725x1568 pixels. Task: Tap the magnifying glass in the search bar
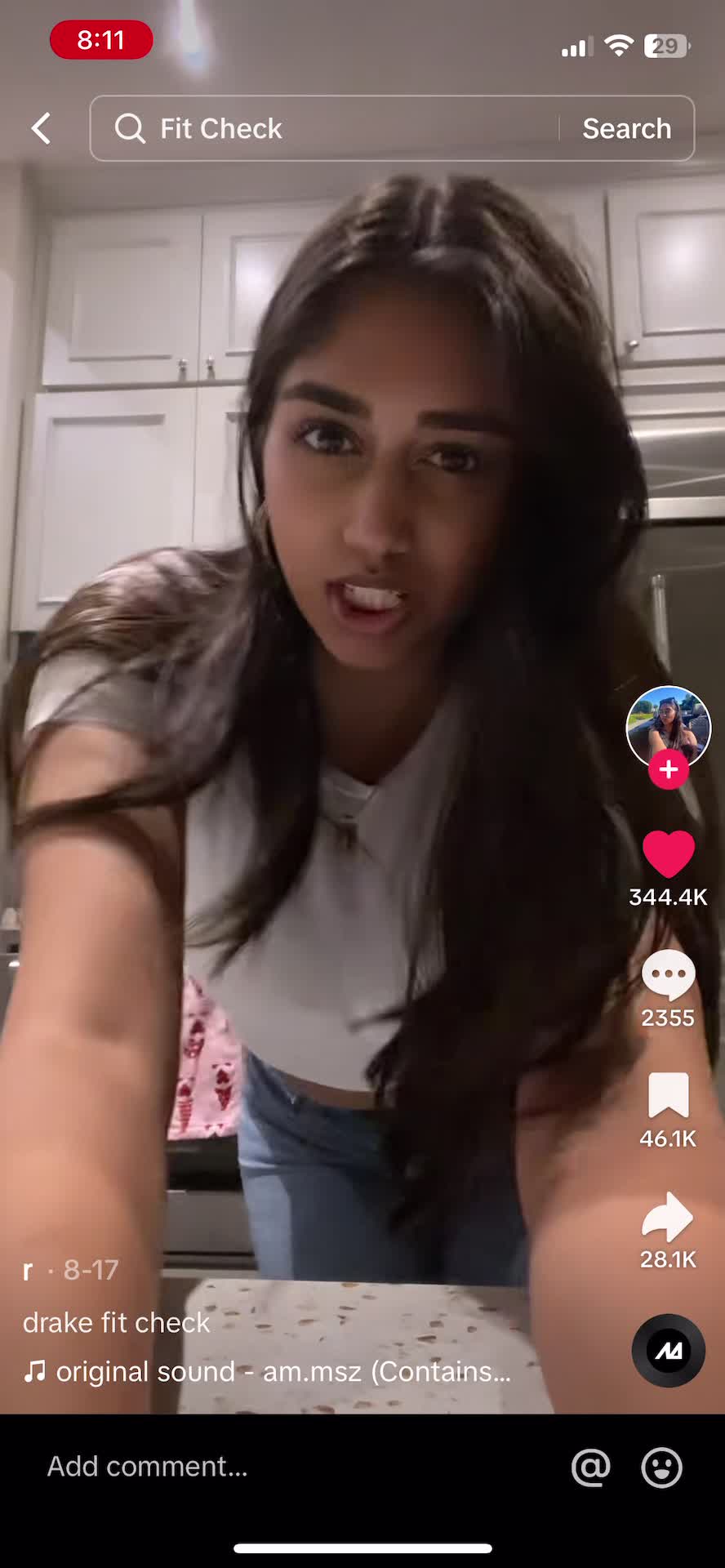[x=131, y=128]
